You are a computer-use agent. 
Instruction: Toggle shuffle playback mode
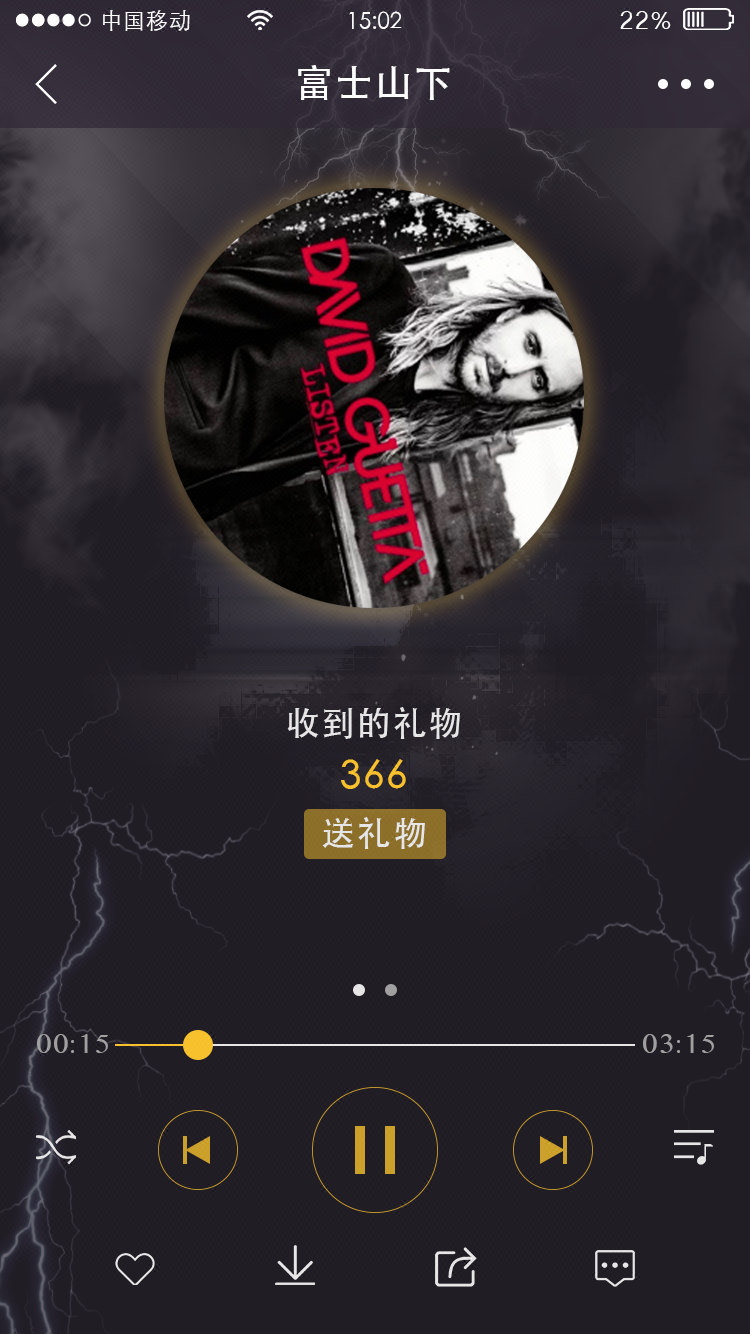(x=56, y=1147)
